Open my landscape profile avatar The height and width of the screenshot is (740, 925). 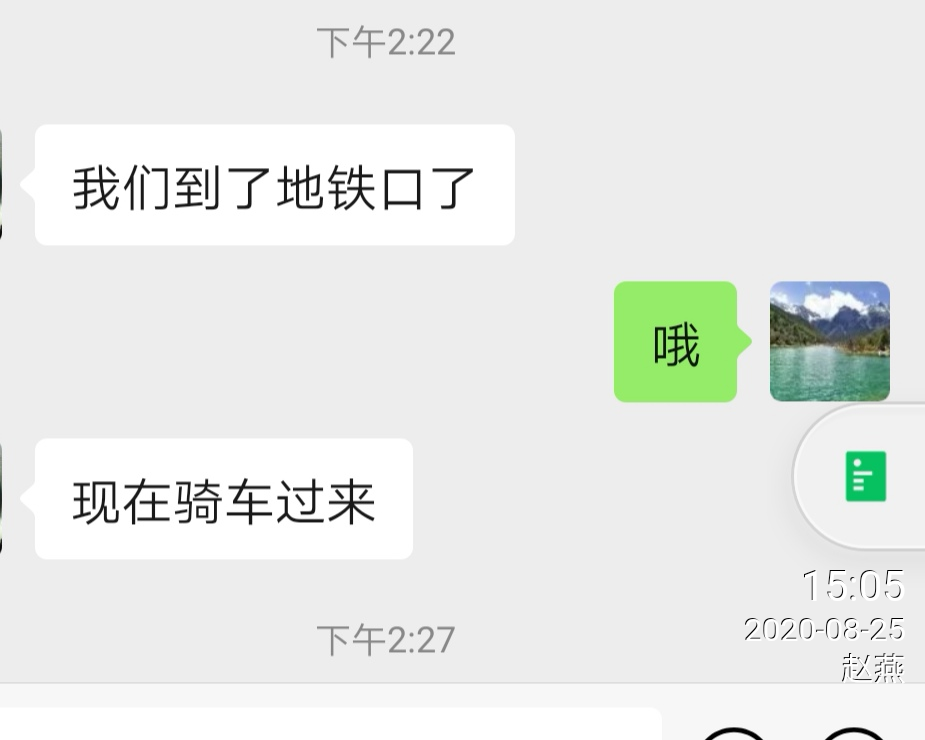click(x=829, y=341)
